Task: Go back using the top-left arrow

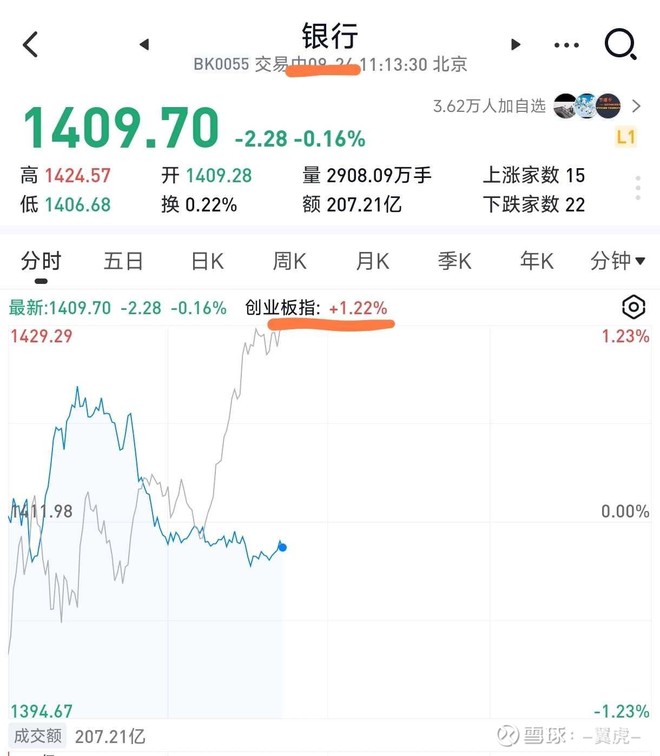Action: tap(30, 44)
